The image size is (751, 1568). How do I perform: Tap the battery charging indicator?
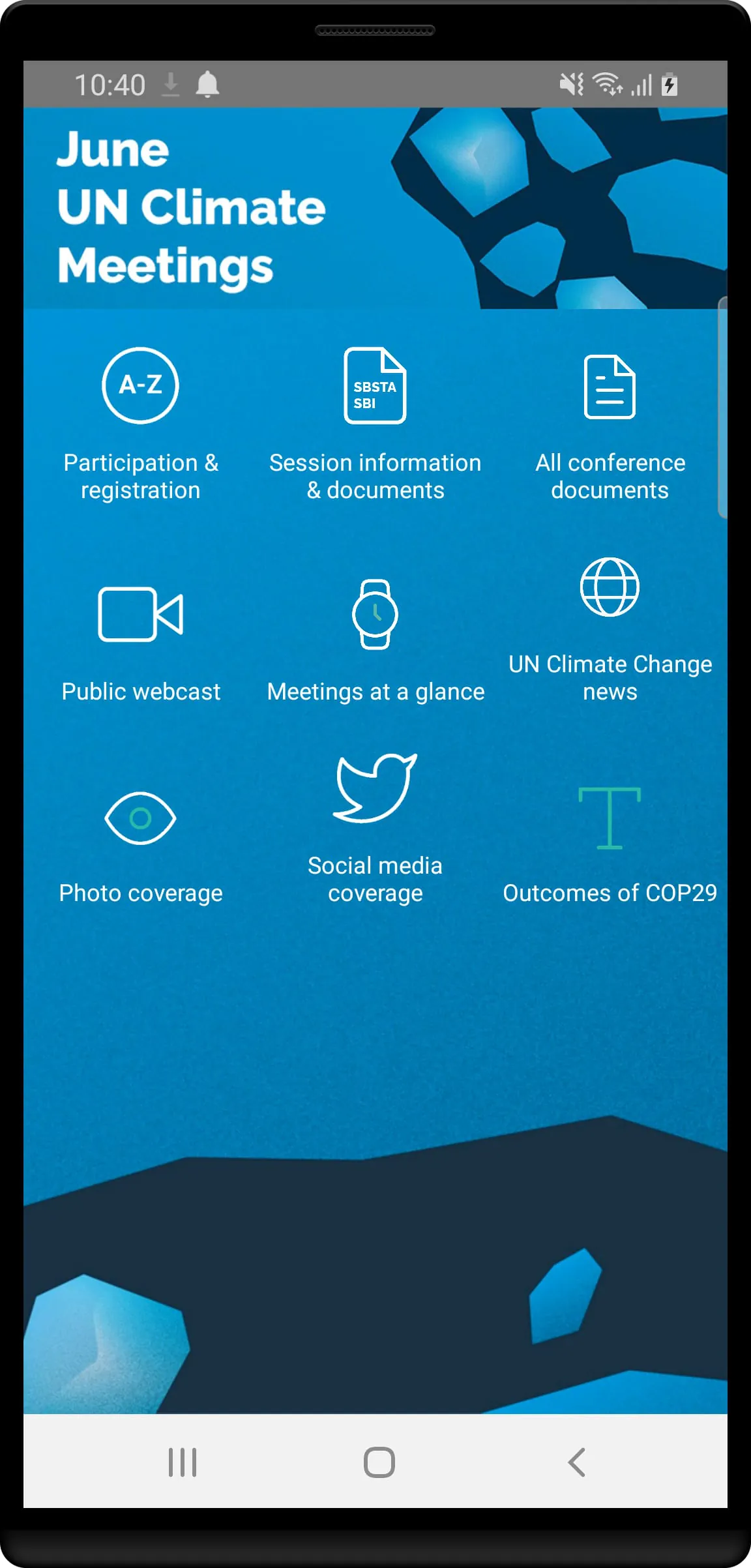tap(670, 84)
